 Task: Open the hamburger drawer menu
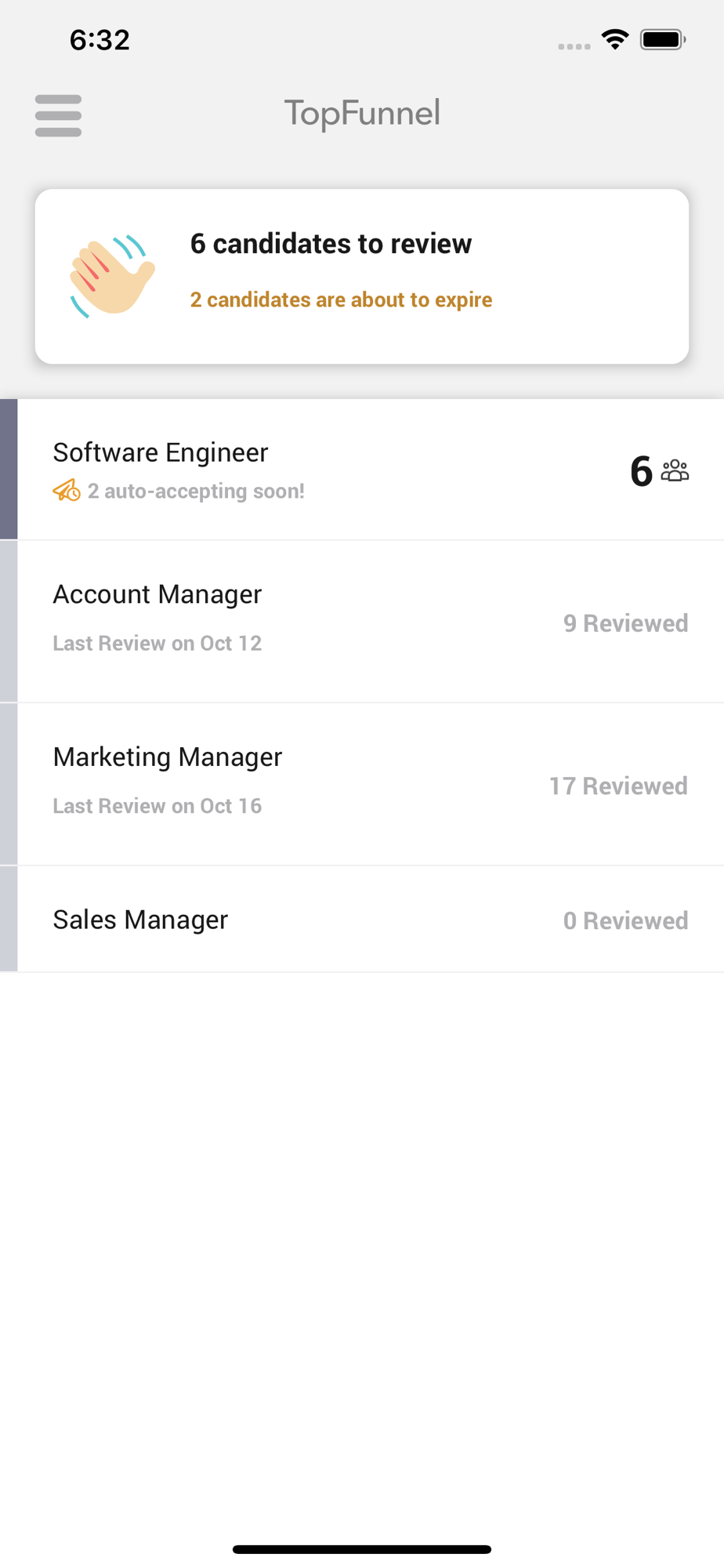tap(58, 115)
